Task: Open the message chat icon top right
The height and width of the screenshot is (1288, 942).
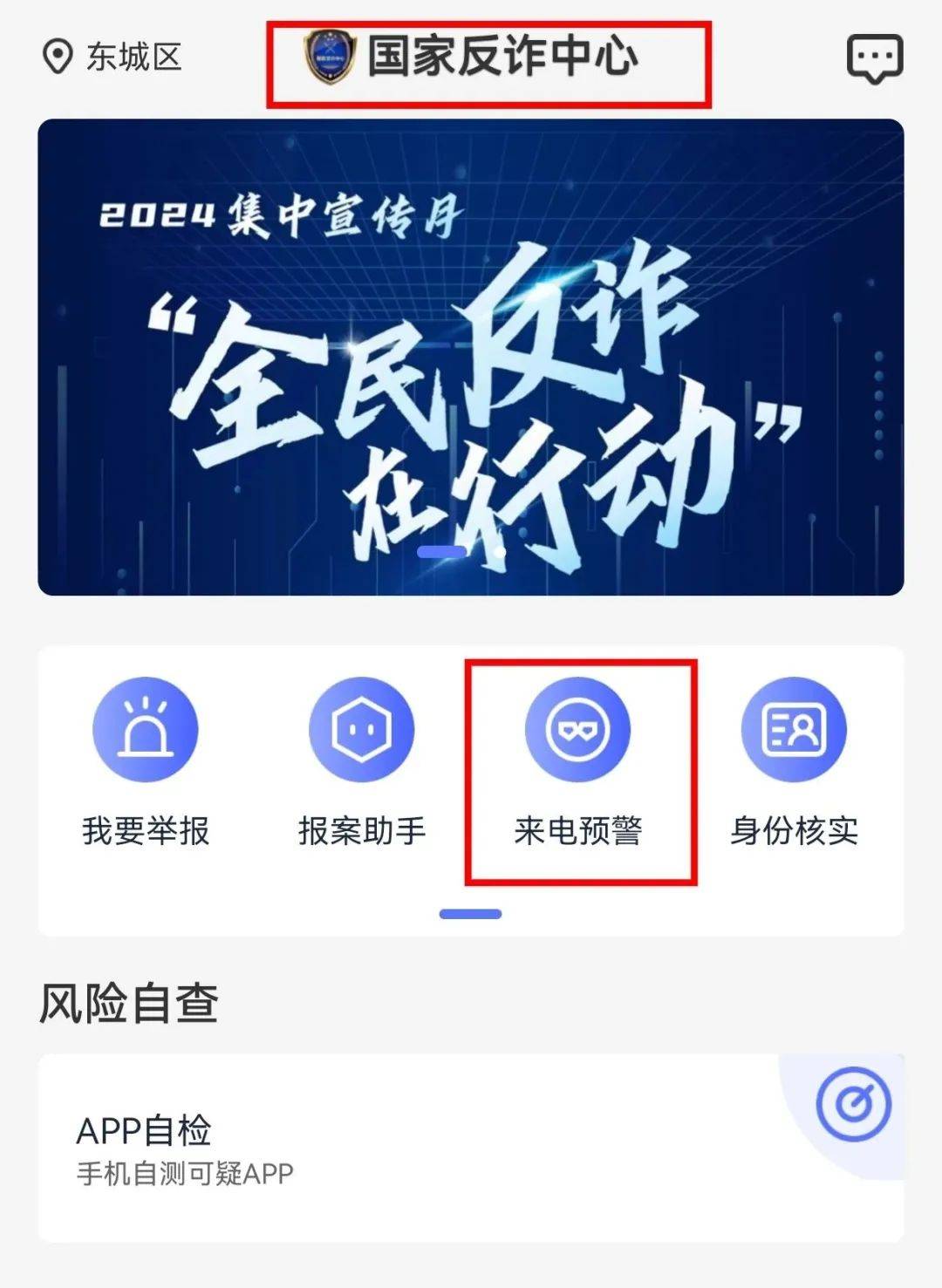Action: click(x=875, y=57)
